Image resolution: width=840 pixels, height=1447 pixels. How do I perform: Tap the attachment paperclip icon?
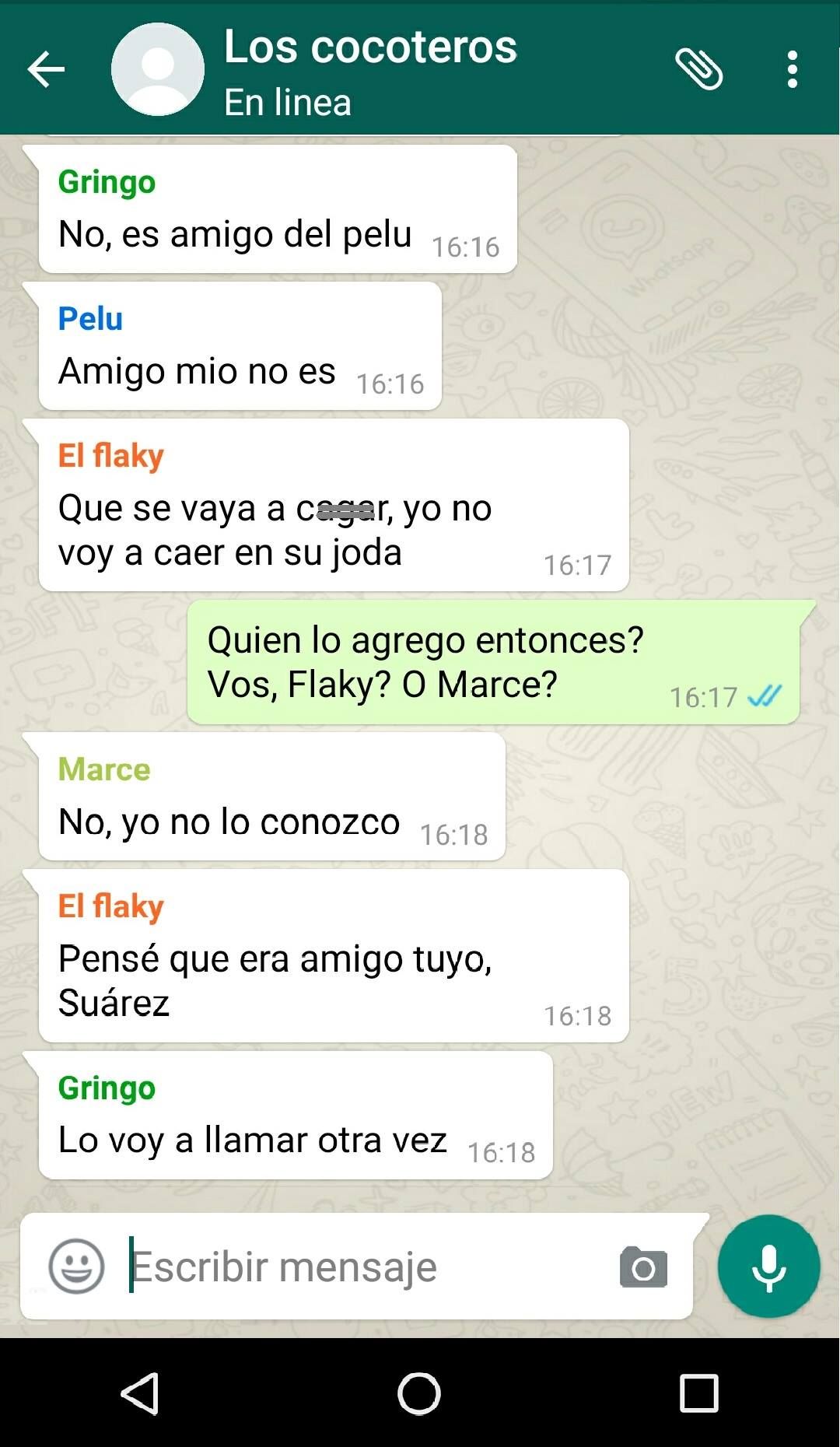tap(698, 70)
